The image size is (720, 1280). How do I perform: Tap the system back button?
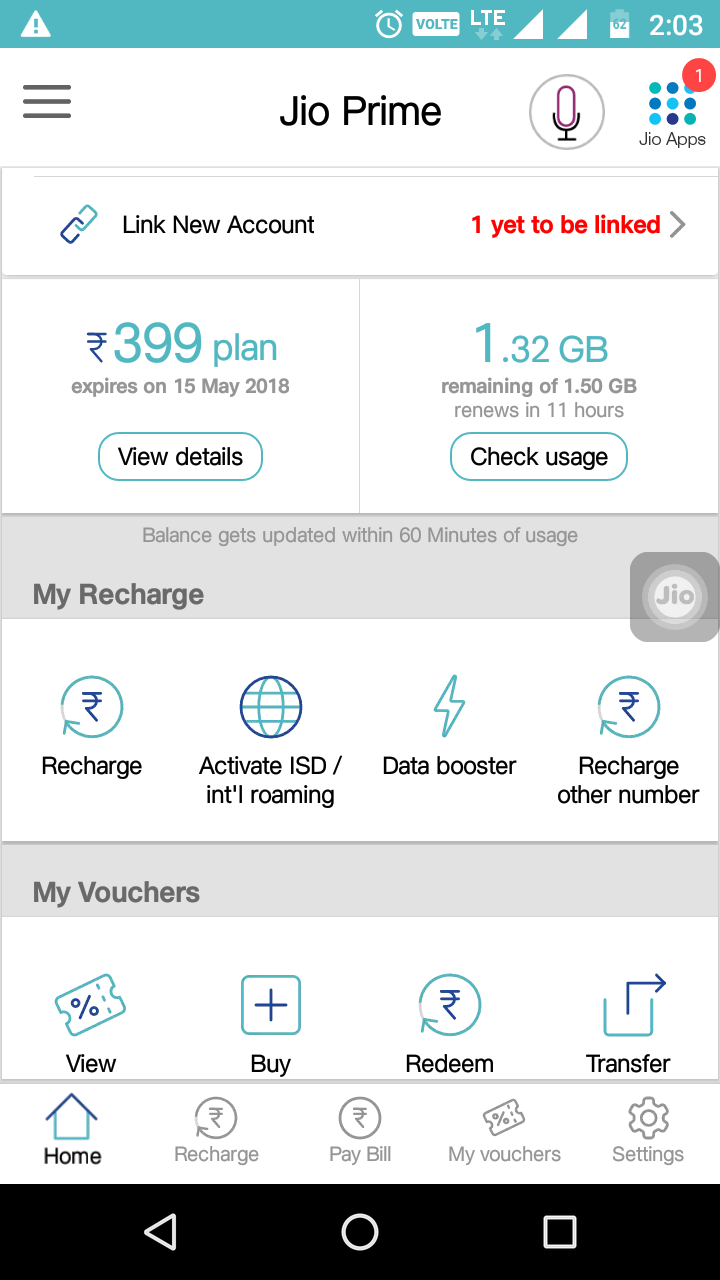click(x=161, y=1232)
